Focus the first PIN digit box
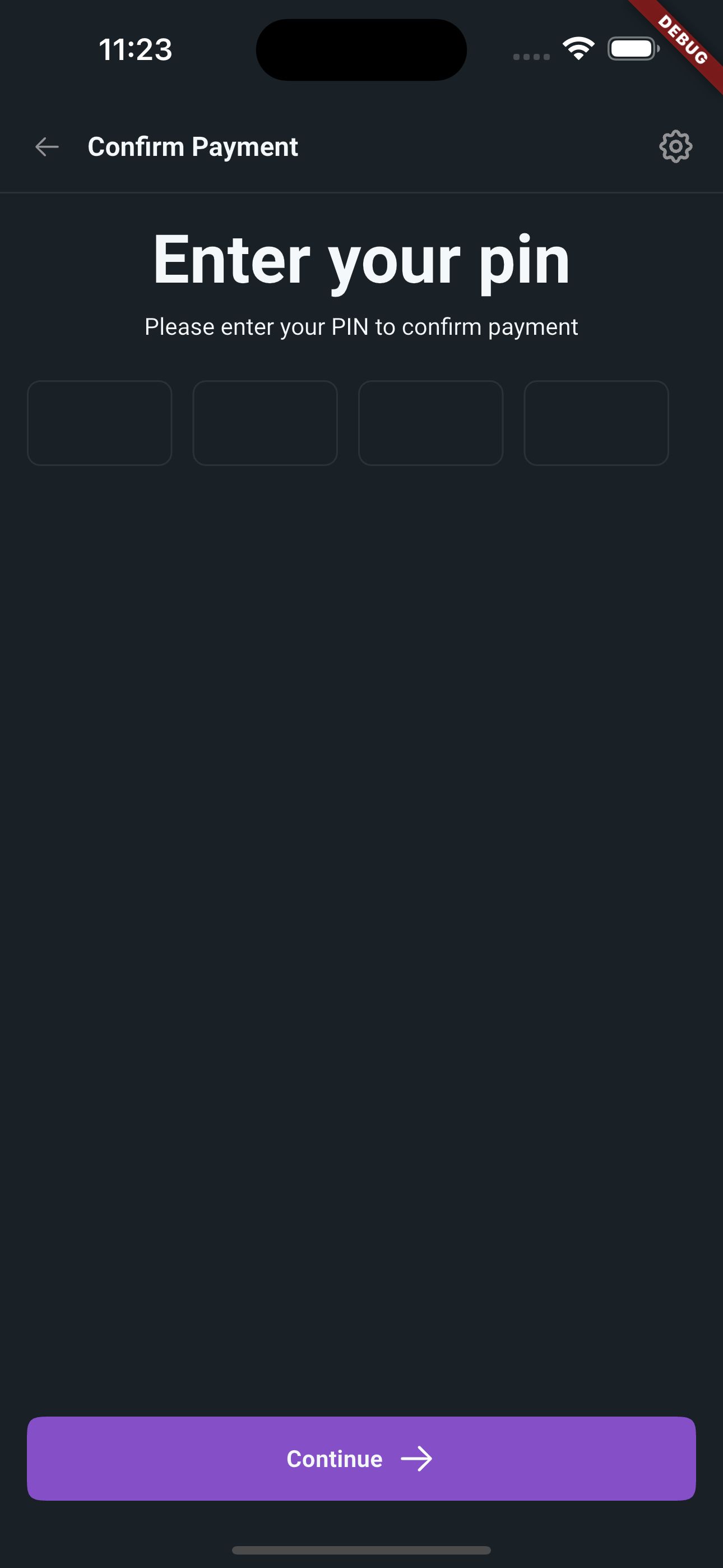The width and height of the screenshot is (723, 1568). click(100, 423)
